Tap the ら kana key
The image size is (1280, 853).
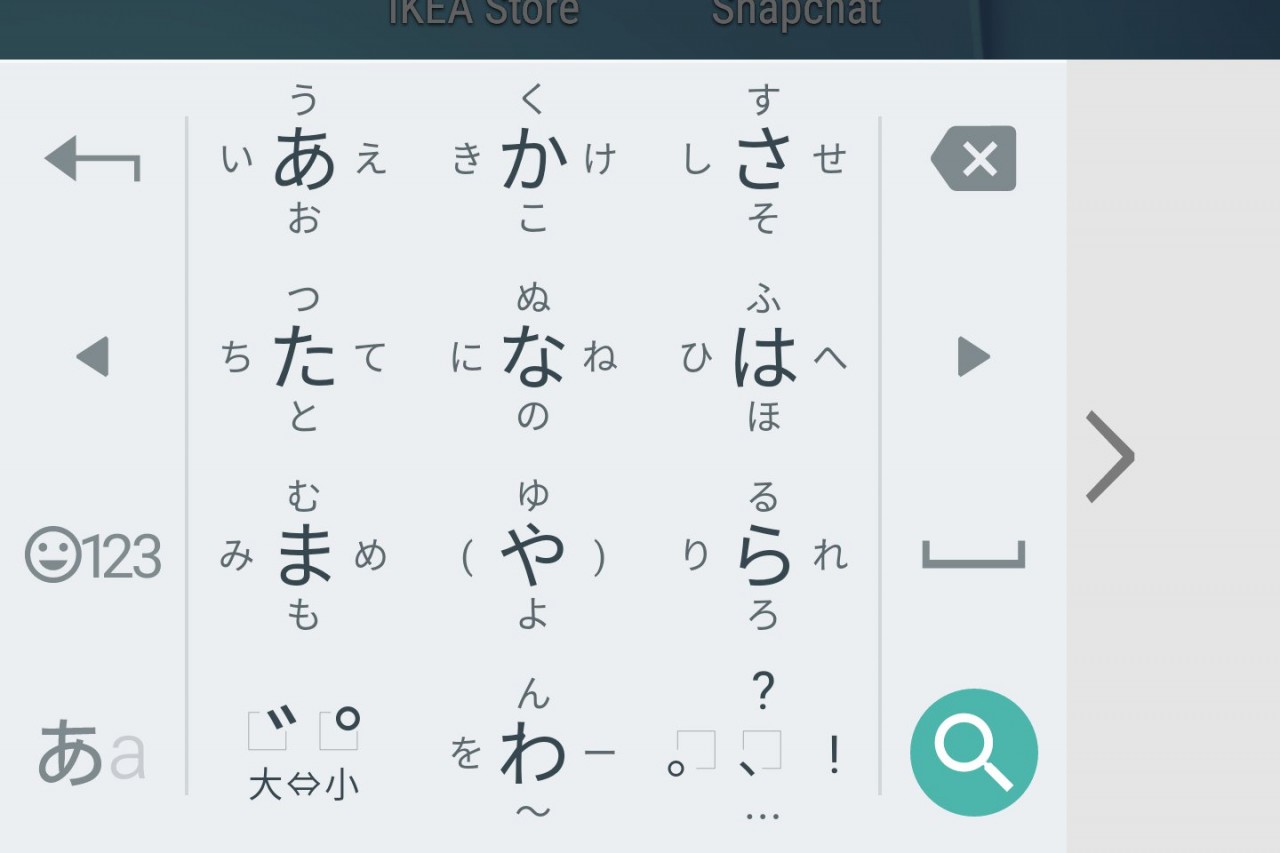click(x=763, y=555)
